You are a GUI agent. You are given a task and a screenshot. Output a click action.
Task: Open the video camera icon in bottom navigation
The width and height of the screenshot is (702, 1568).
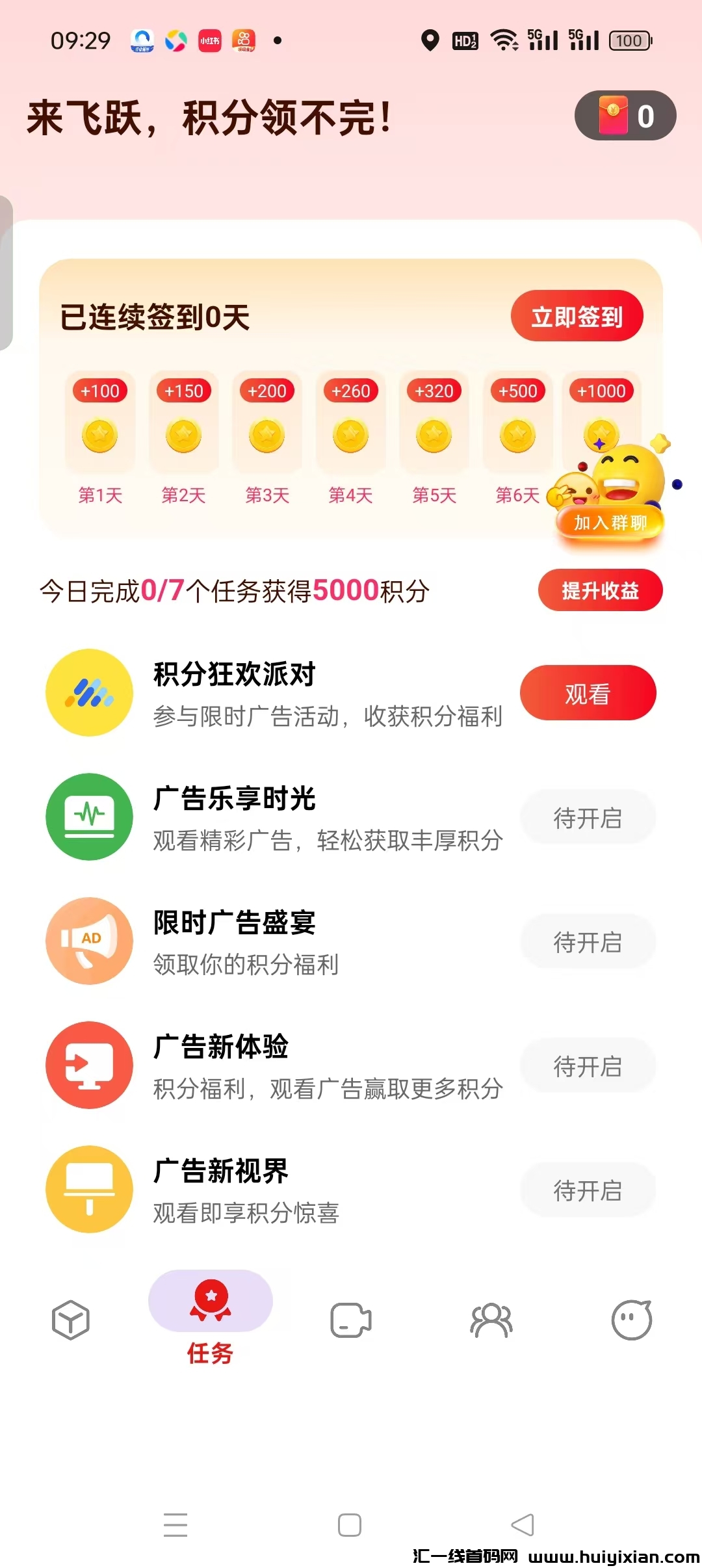350,1318
